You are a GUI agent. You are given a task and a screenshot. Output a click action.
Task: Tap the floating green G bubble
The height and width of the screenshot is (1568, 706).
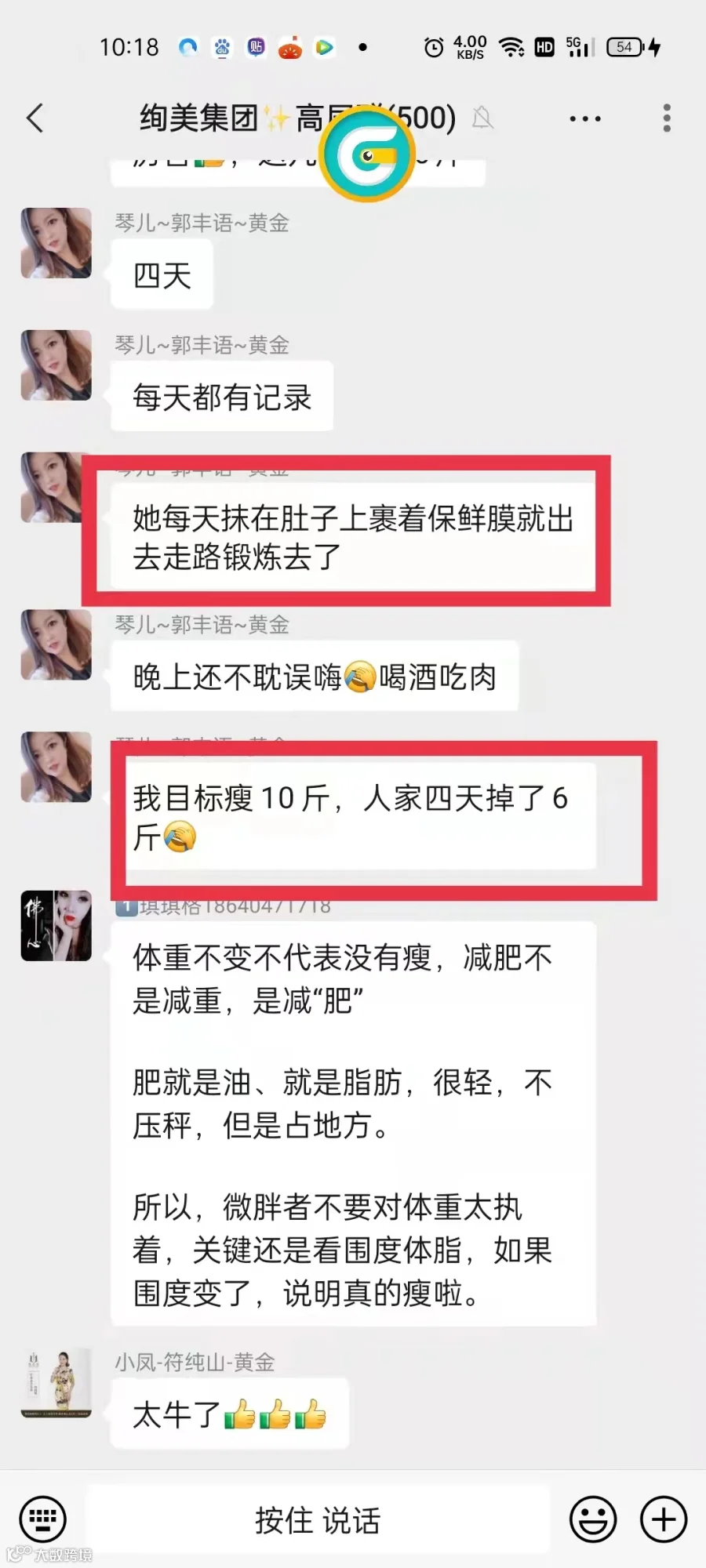click(x=367, y=154)
